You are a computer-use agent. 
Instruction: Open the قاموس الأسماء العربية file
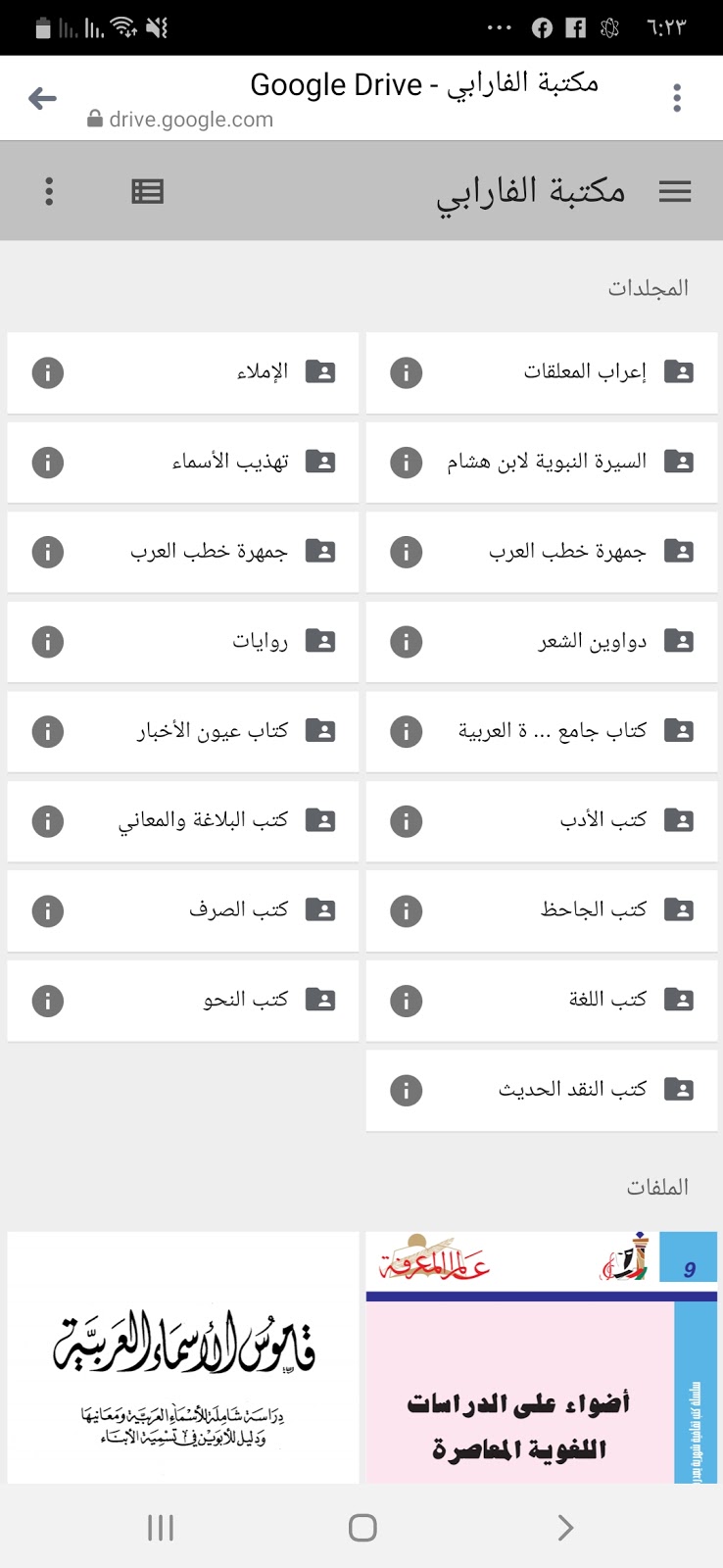coord(183,1357)
